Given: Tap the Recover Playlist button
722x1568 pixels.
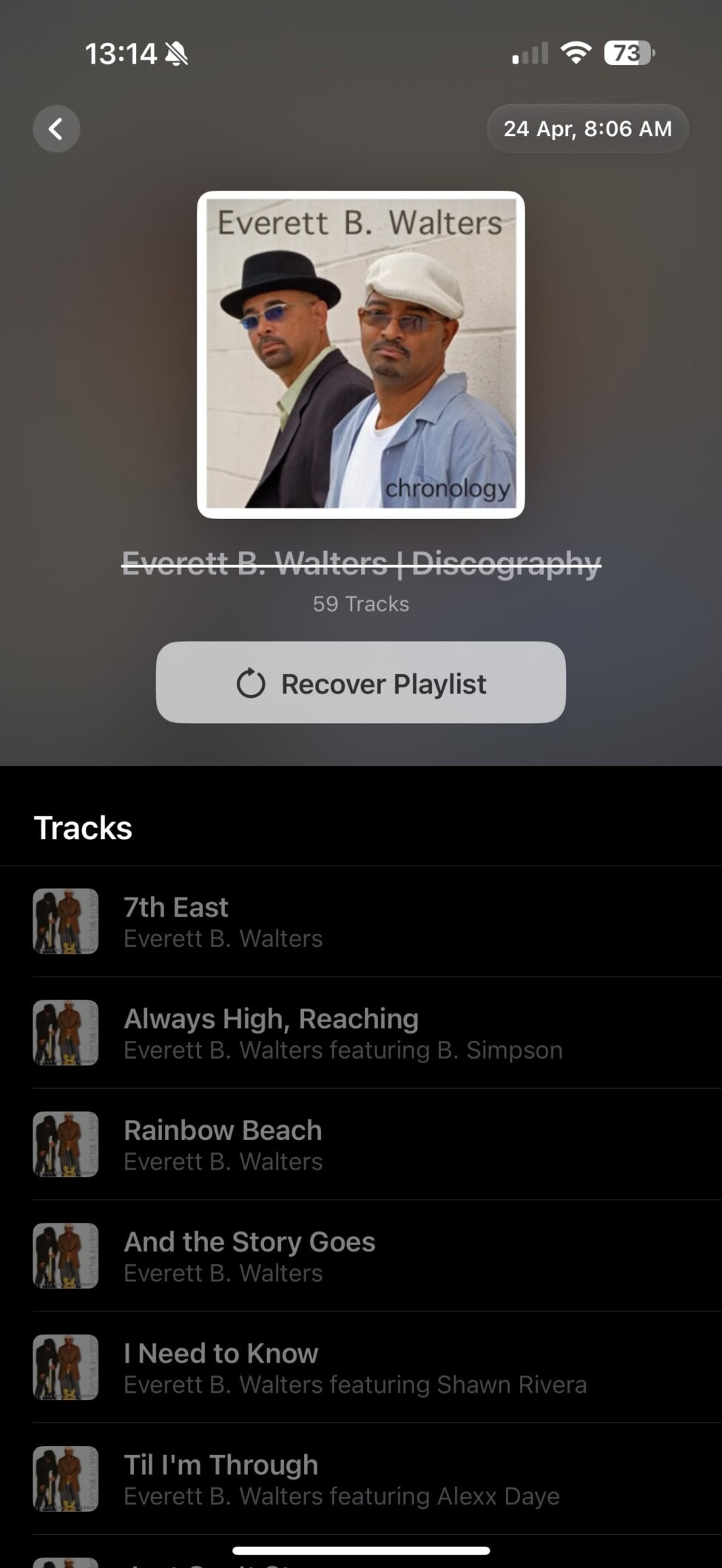Looking at the screenshot, I should (361, 682).
